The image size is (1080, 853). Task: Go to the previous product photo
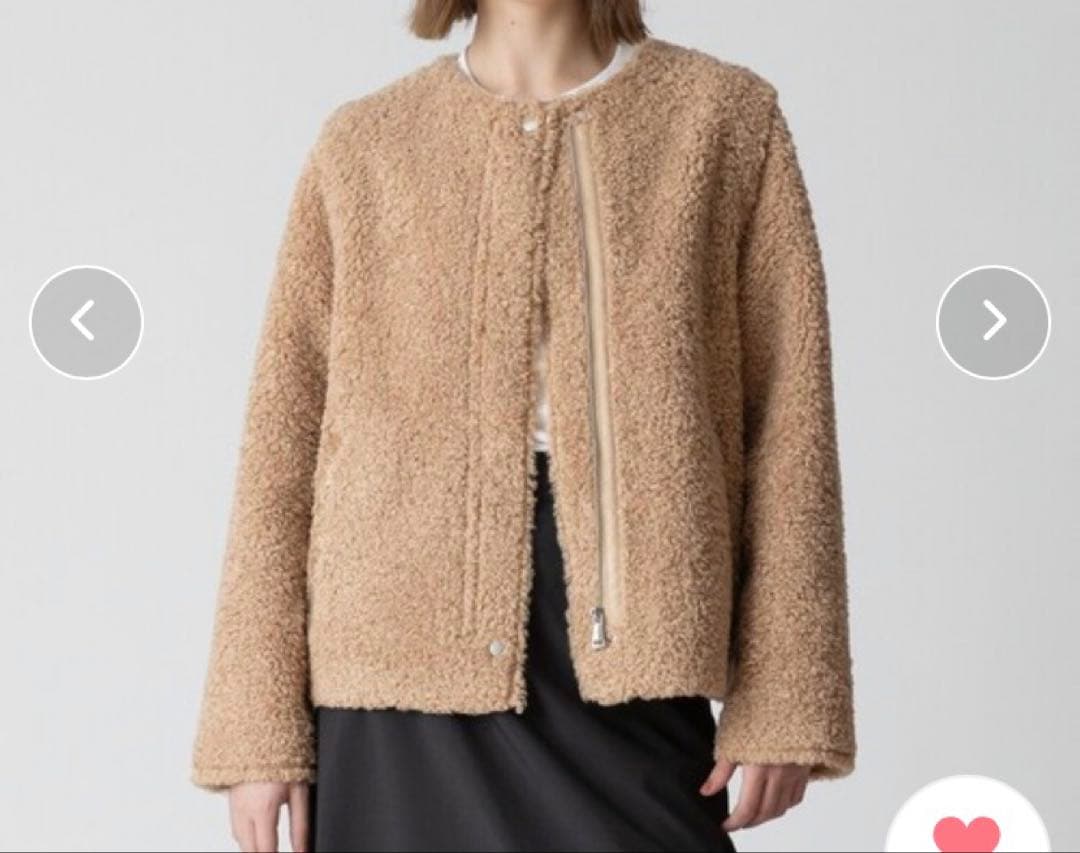[86, 322]
